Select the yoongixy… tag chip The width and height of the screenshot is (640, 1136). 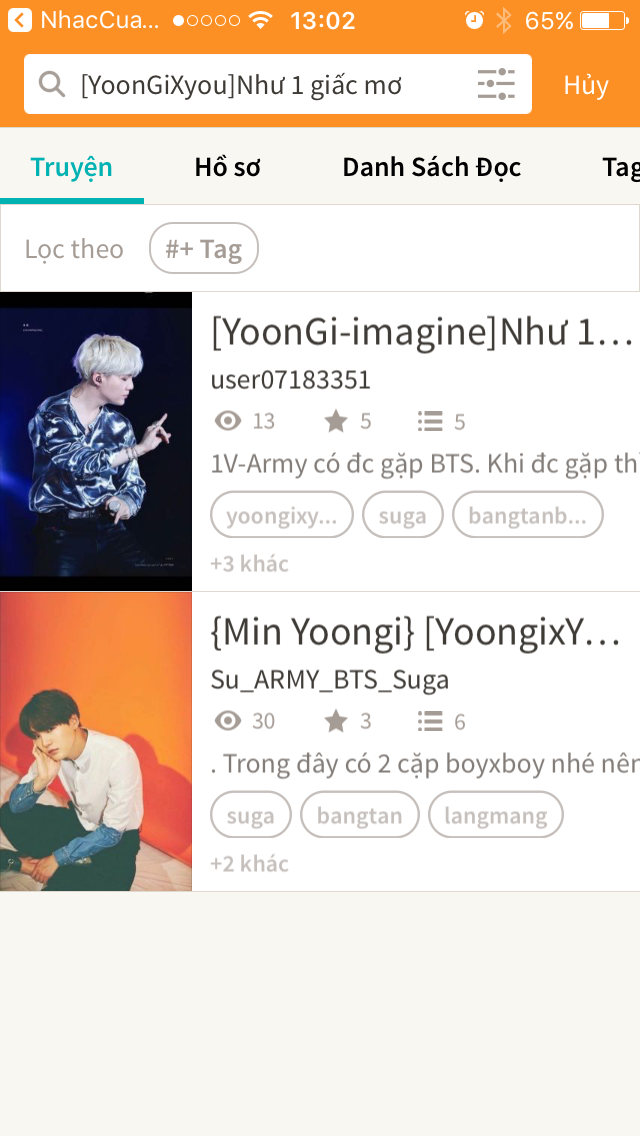(x=281, y=515)
